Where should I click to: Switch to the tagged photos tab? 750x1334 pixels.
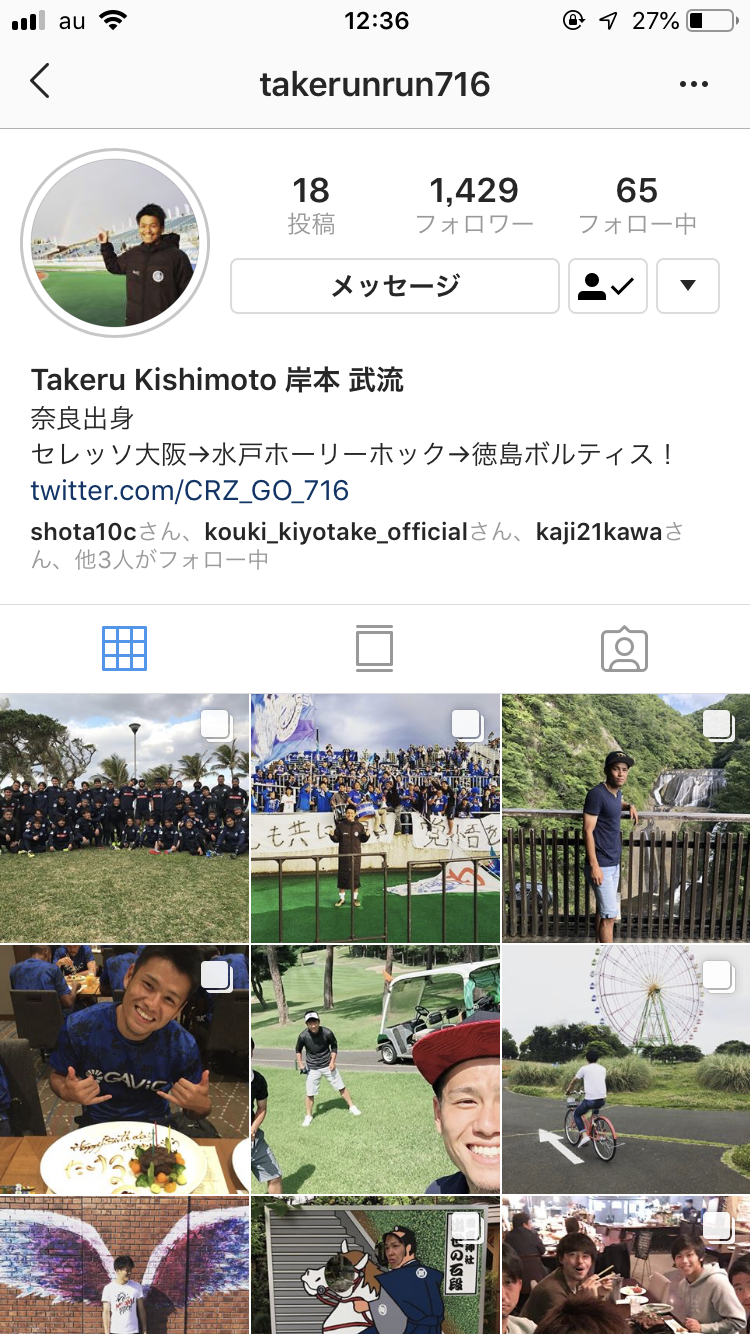coord(624,648)
